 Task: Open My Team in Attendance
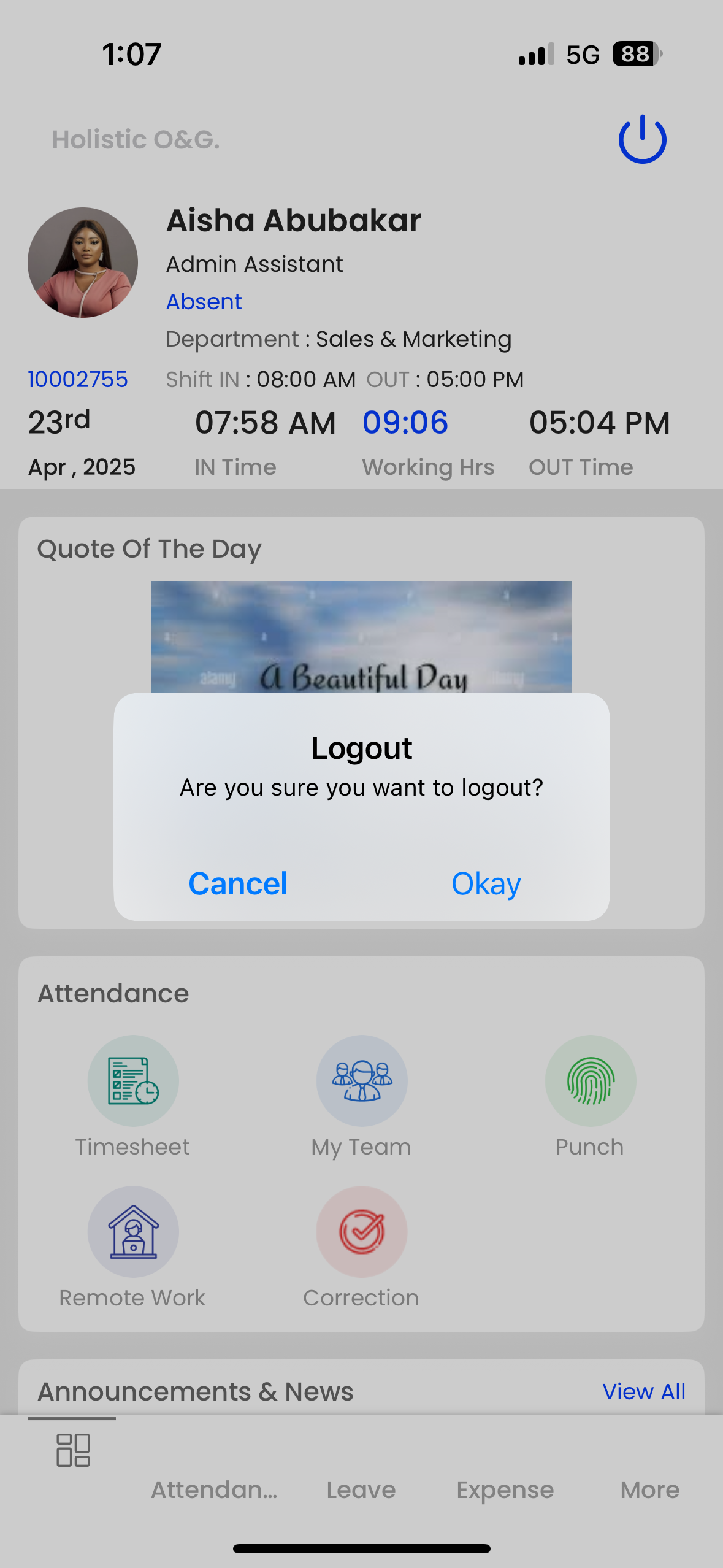362,1096
